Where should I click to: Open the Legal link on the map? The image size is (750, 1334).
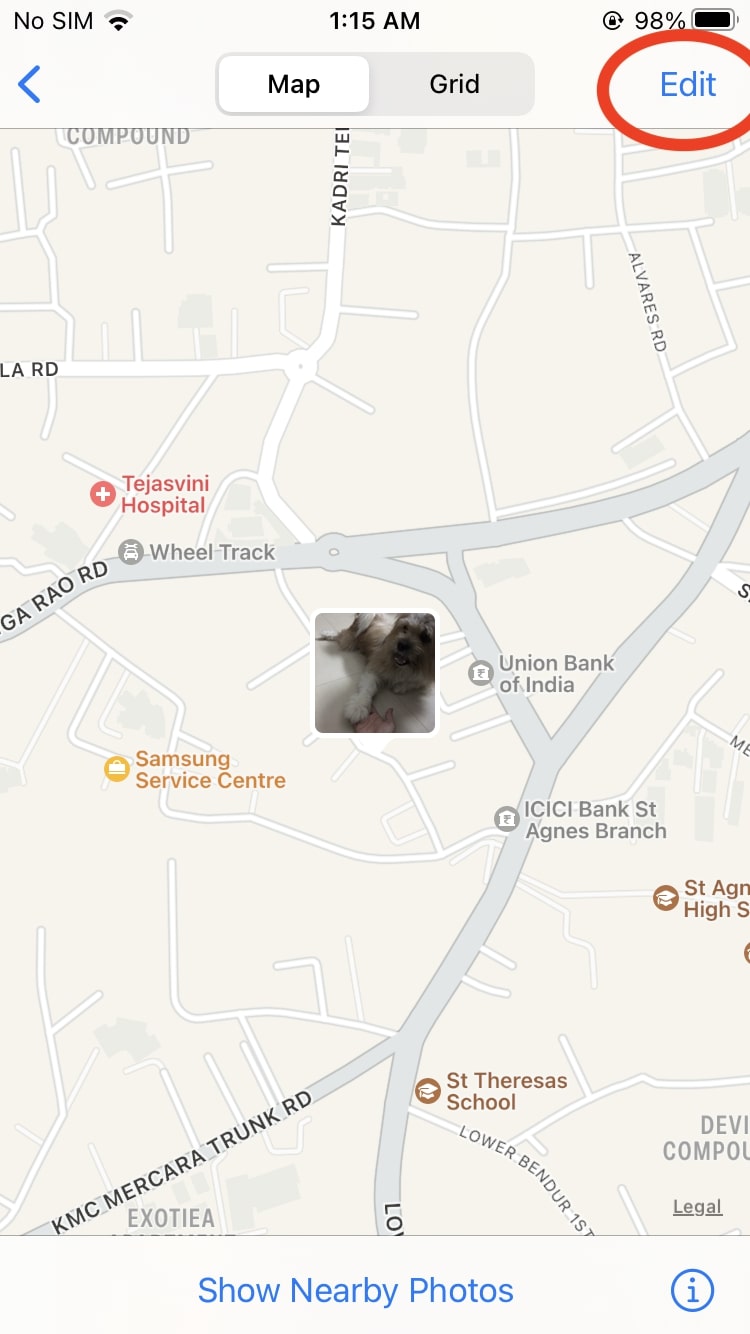[x=697, y=1206]
